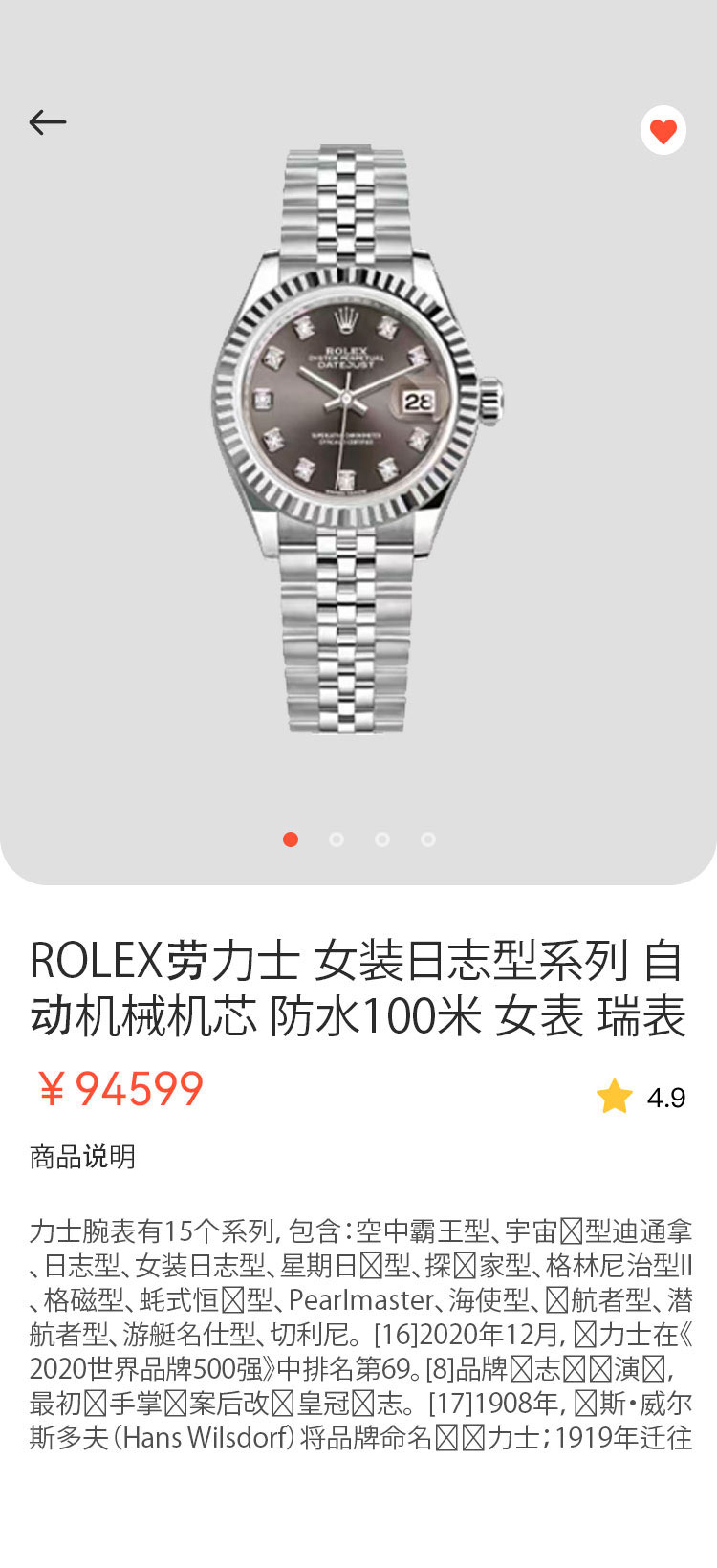The image size is (717, 1568).
Task: Select the third image indicator dot
Action: click(382, 839)
